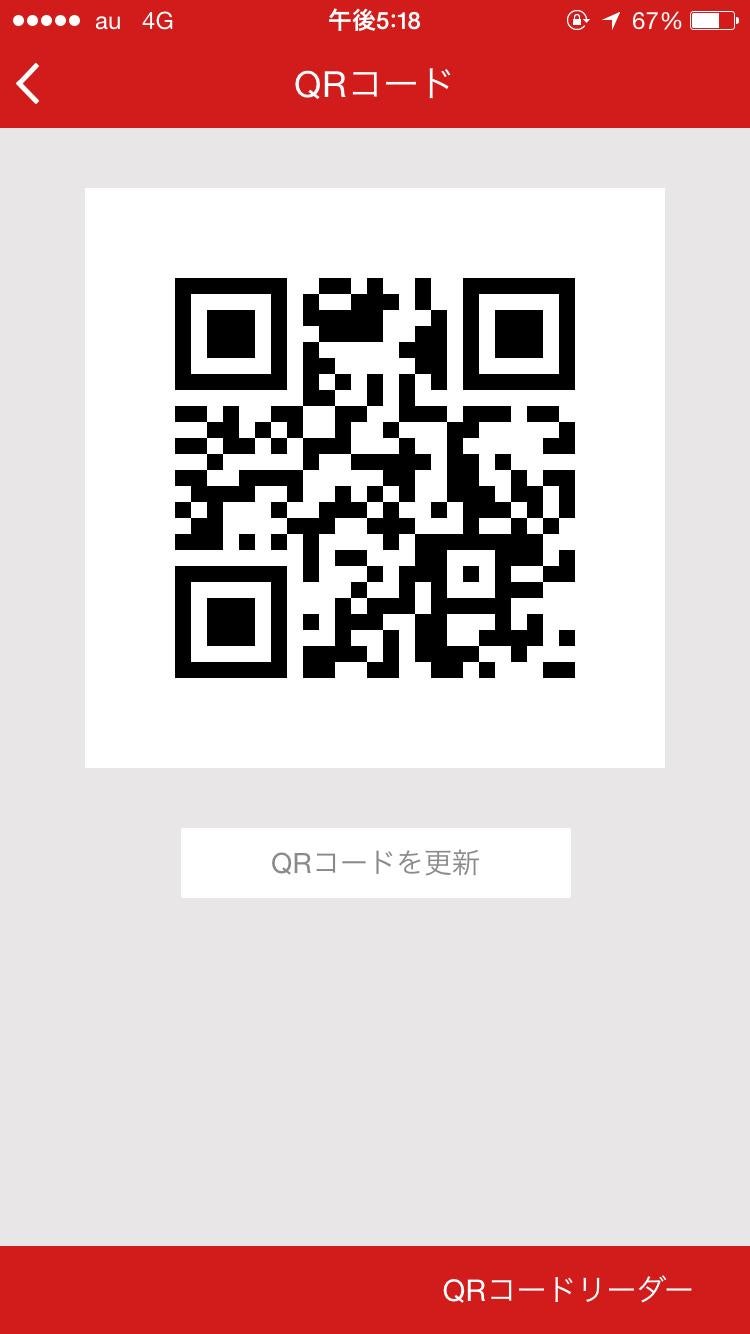Click the center of the QR code
This screenshot has width=750, height=1334.
(x=375, y=477)
